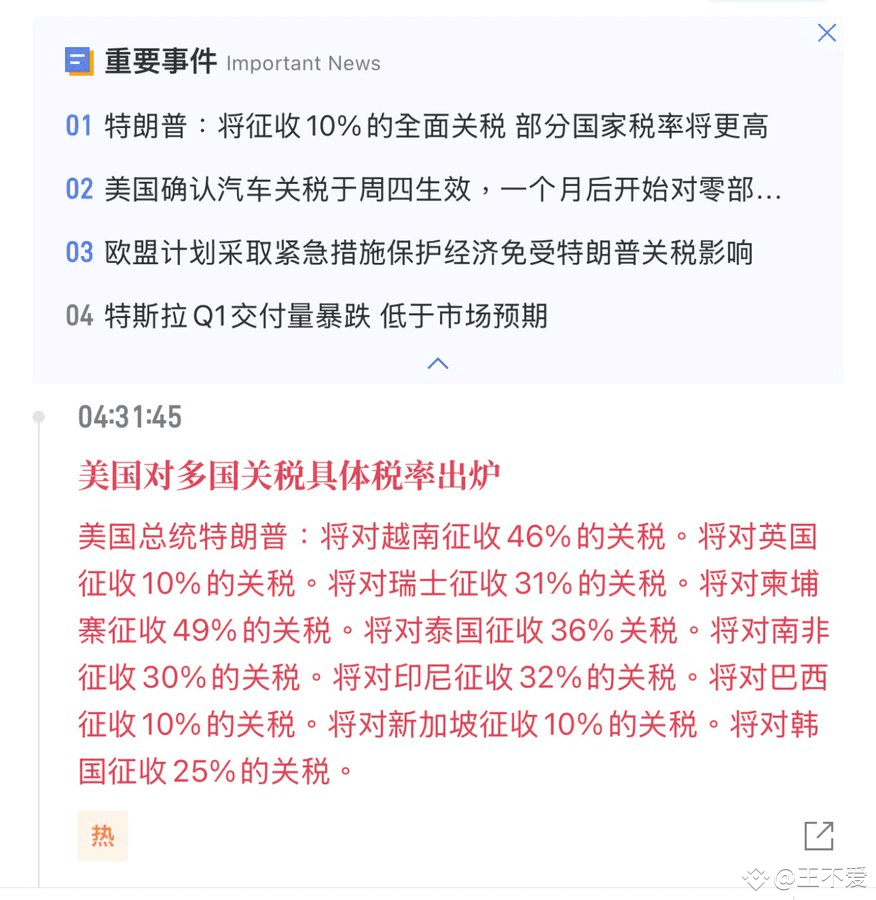Click the external link expand icon
Viewport: 876px width, 900px height.
click(820, 836)
